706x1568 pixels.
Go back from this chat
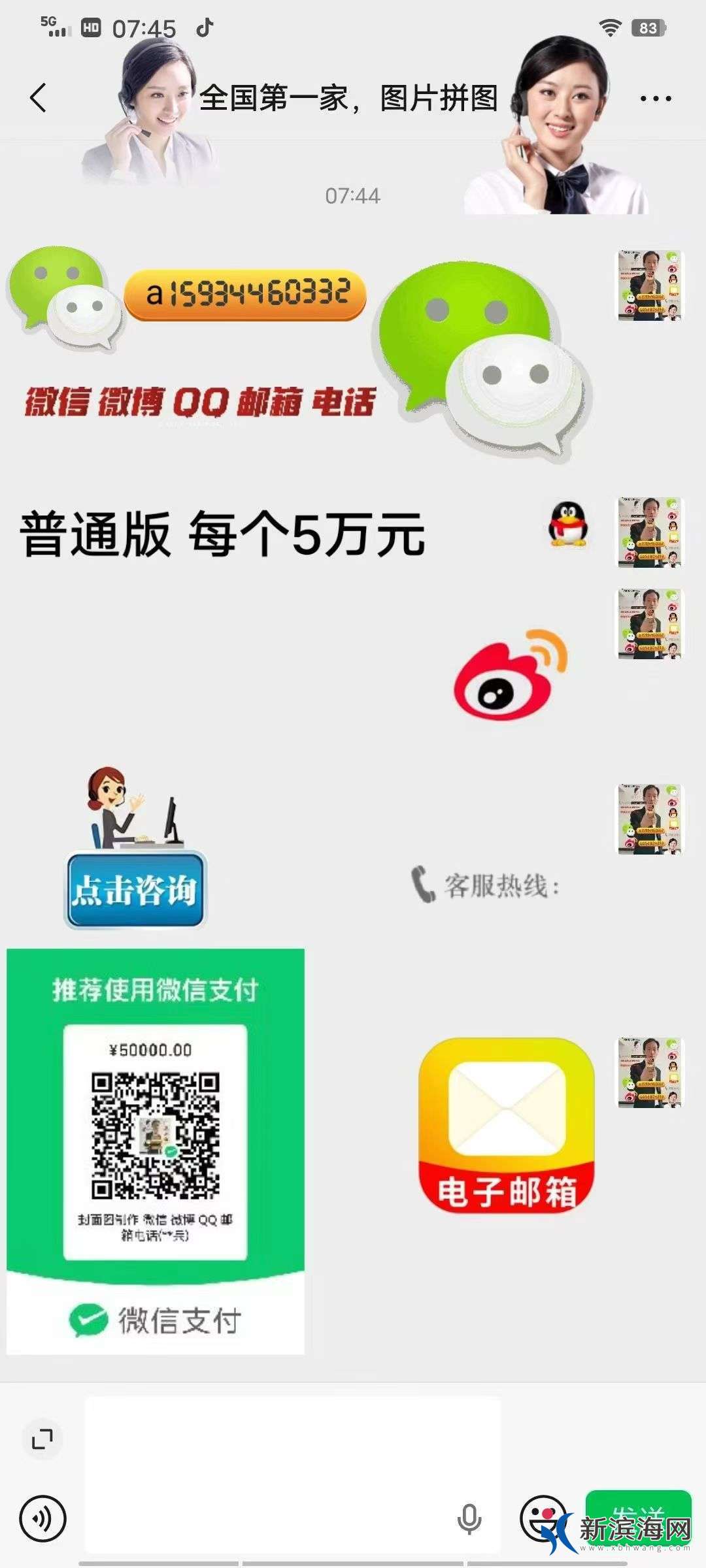click(38, 98)
